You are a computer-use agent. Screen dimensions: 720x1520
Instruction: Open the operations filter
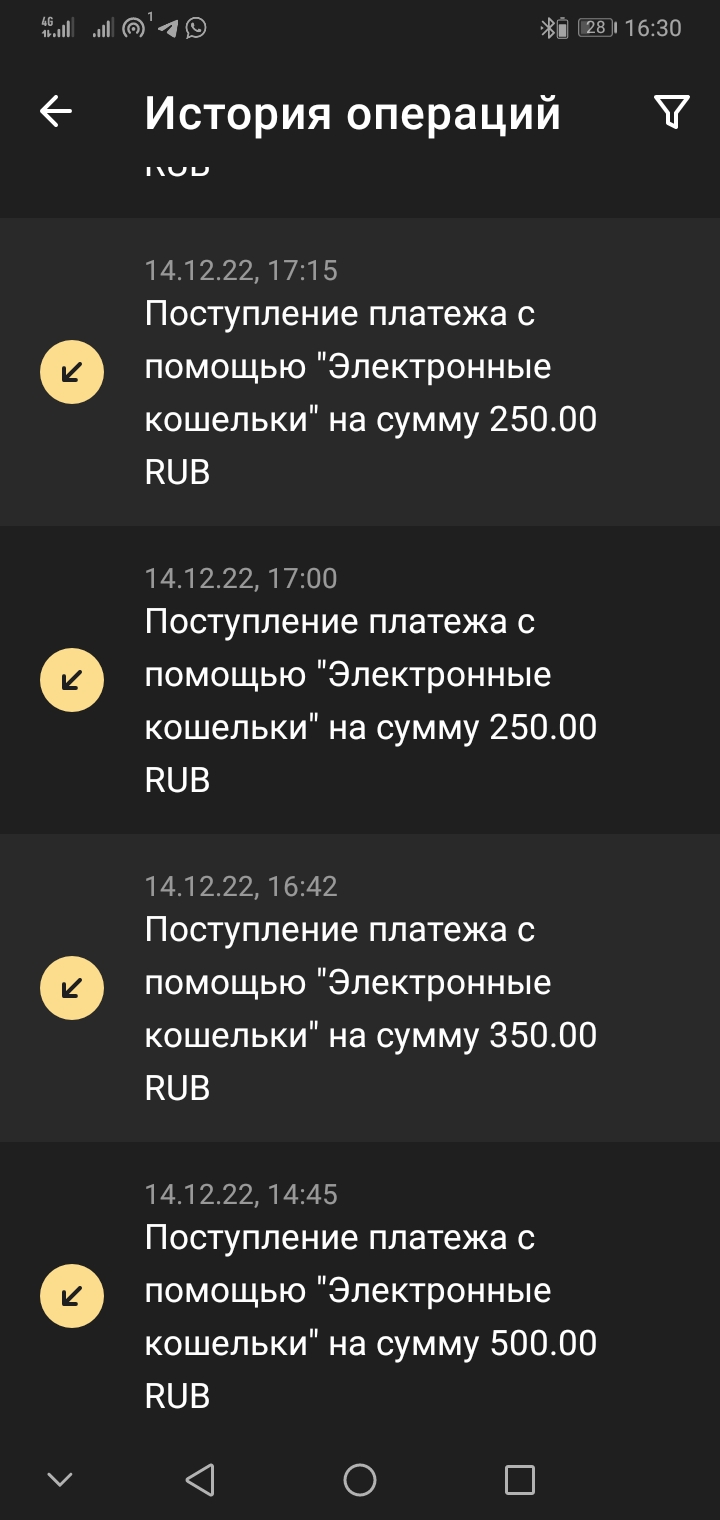[671, 112]
